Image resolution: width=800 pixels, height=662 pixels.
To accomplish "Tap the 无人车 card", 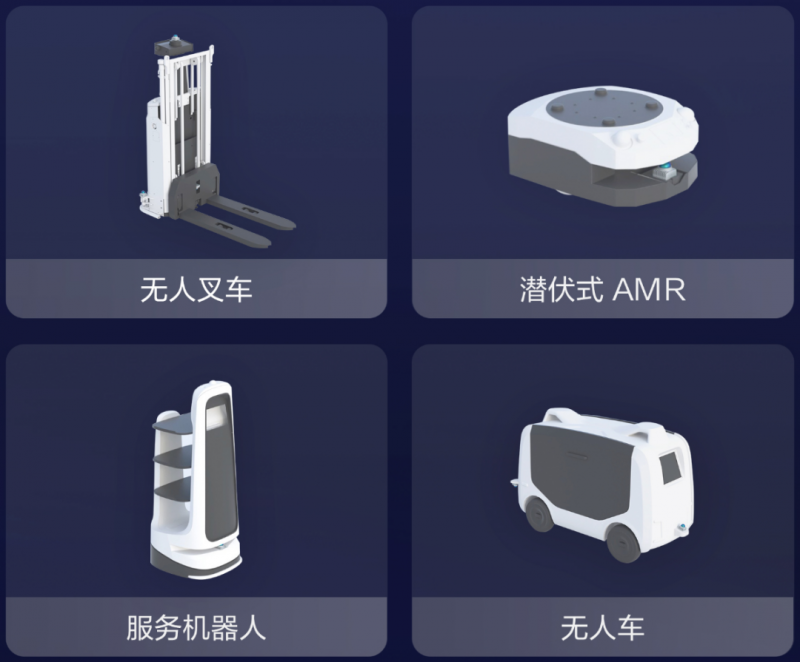I will click(x=603, y=500).
